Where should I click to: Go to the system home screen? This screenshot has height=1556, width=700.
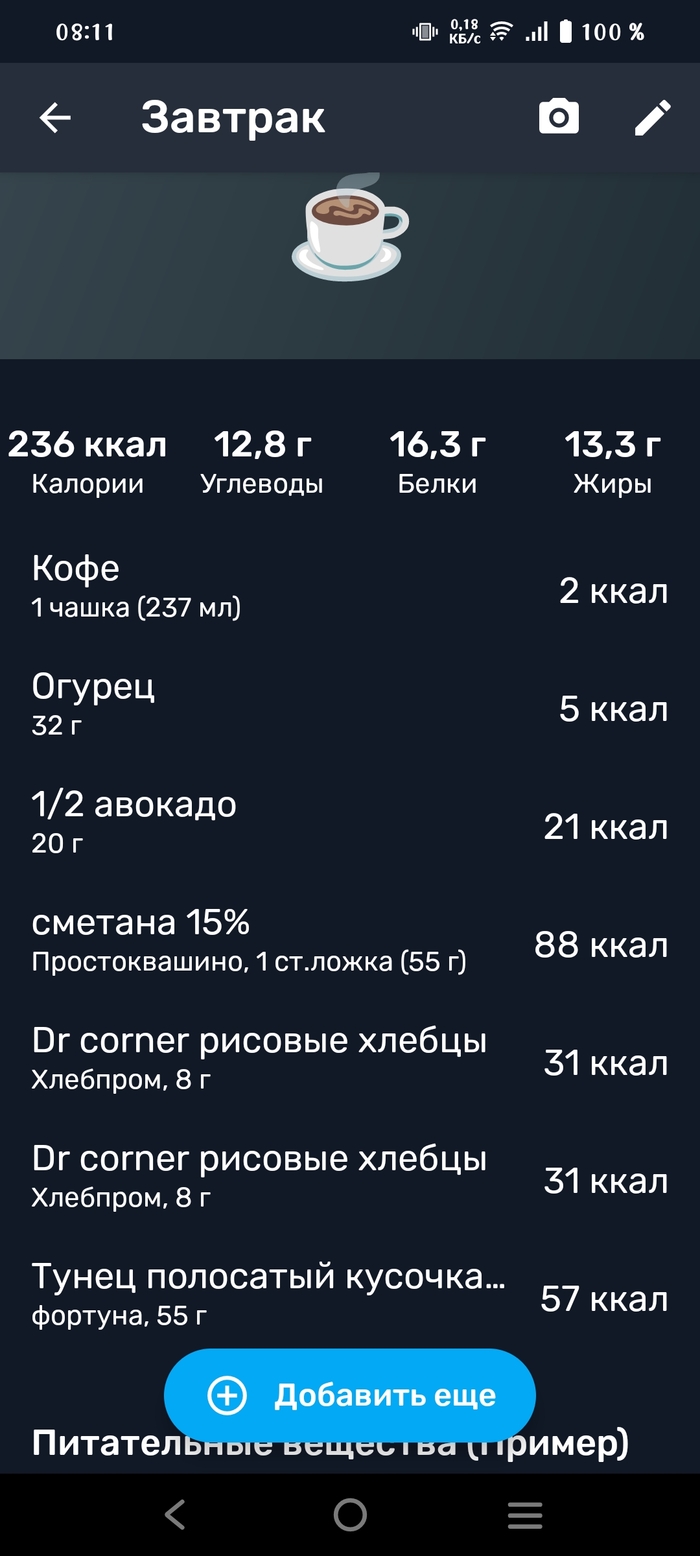tap(350, 1515)
